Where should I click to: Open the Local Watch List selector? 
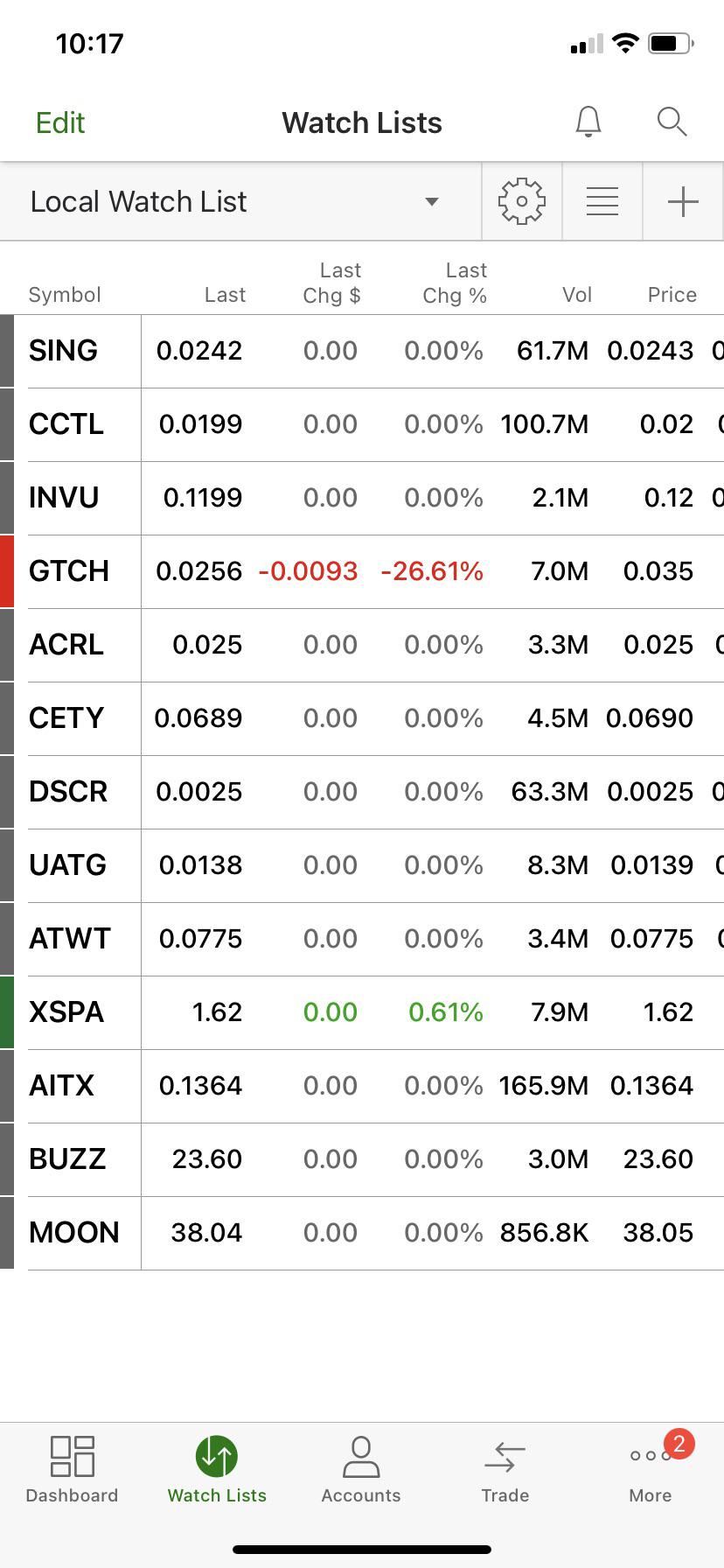pyautogui.click(x=137, y=201)
